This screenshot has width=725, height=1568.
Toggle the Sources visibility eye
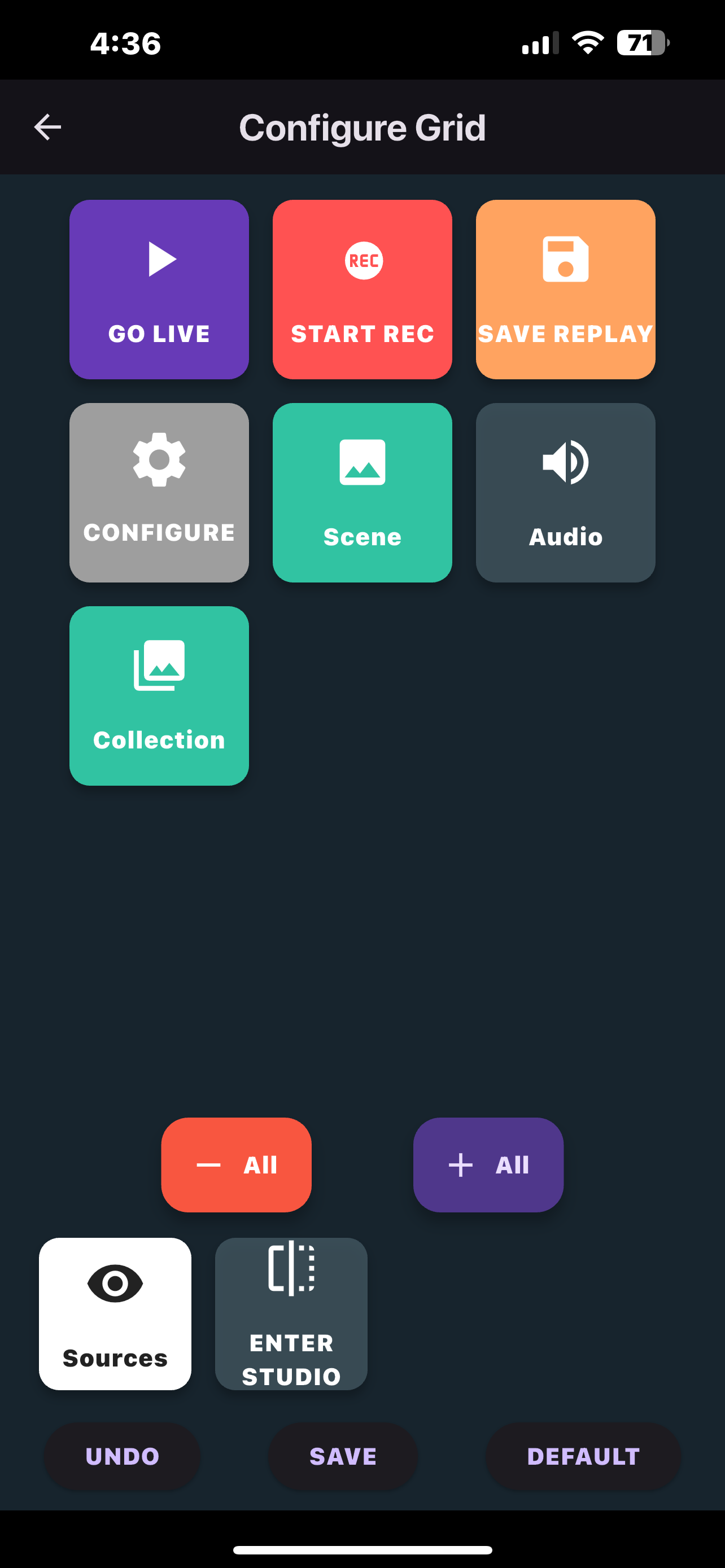115,1284
